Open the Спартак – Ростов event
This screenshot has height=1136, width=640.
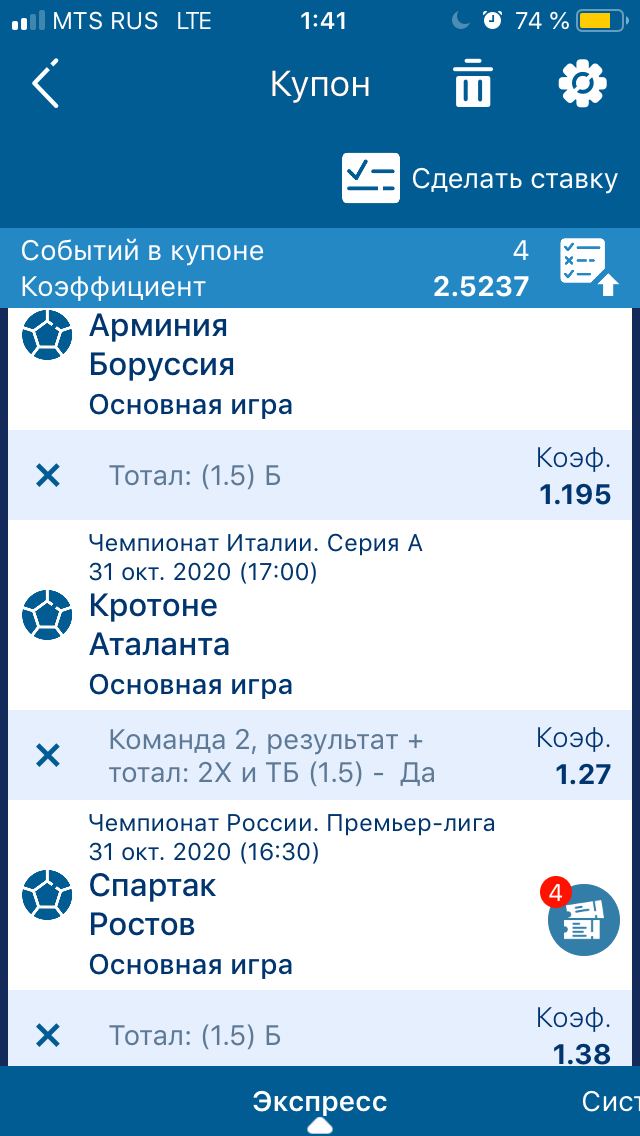[x=153, y=905]
